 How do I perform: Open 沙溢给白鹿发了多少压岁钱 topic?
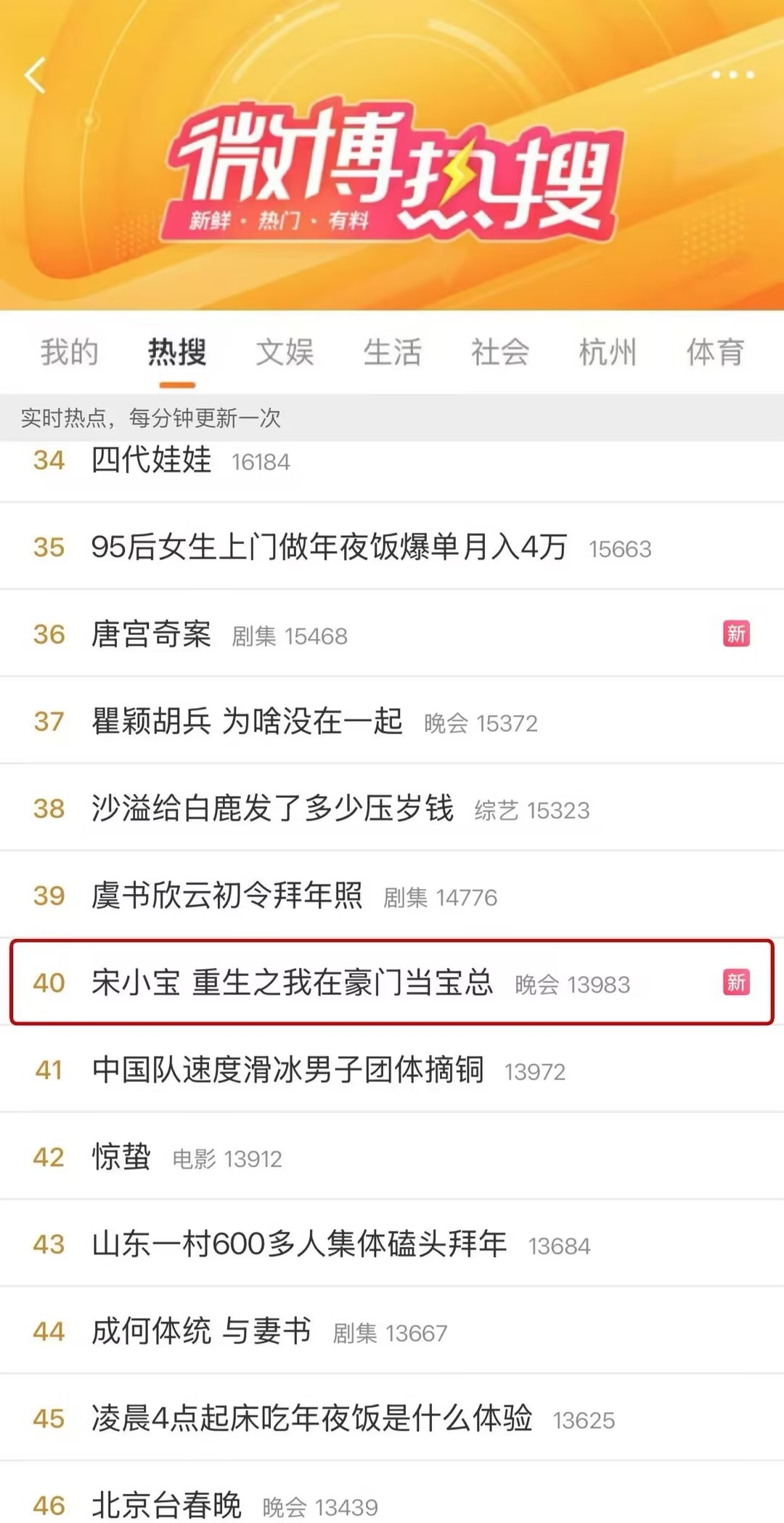pyautogui.click(x=272, y=808)
